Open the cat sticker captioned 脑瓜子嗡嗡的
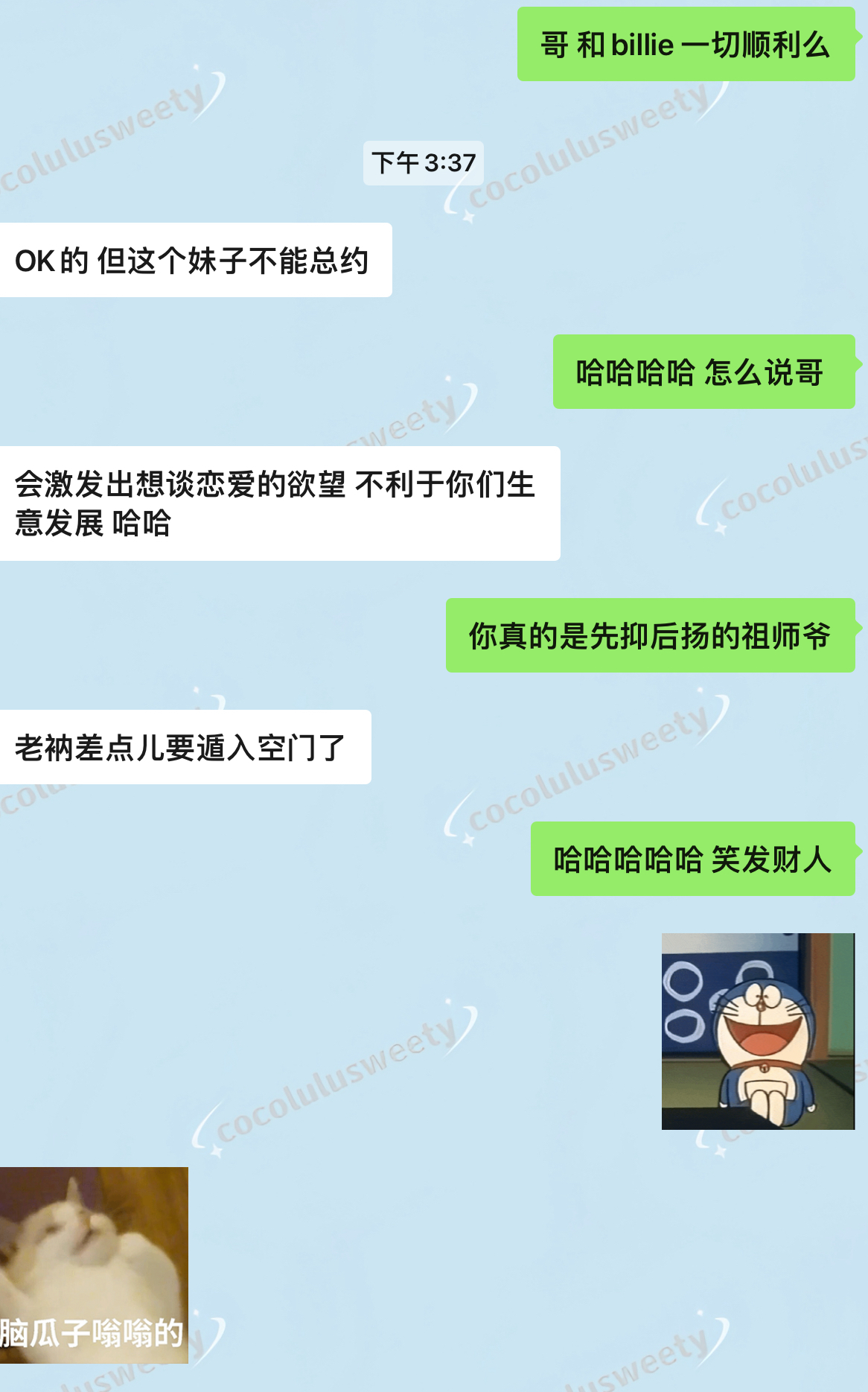 (x=94, y=1265)
